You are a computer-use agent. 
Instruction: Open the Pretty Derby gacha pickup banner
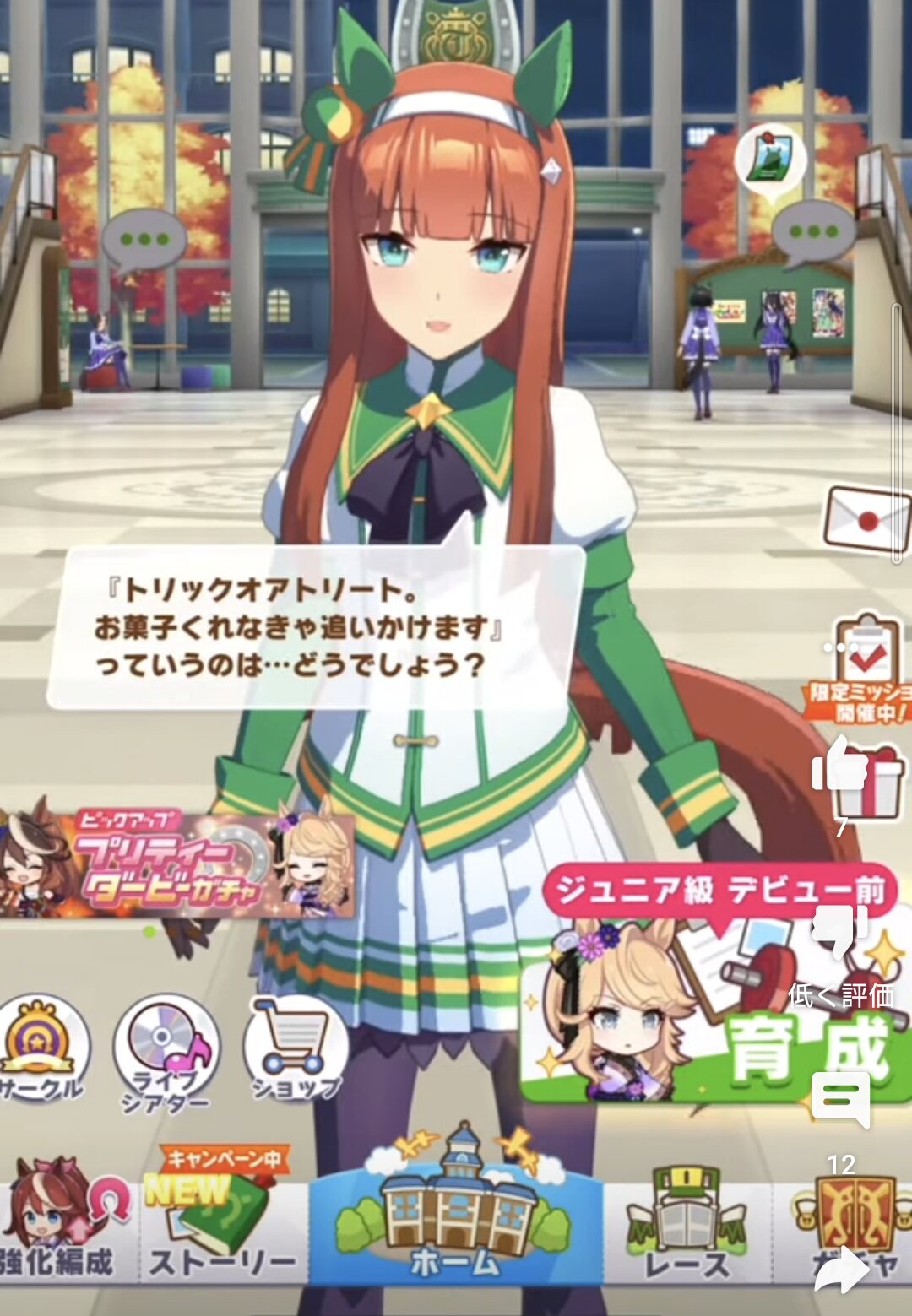coord(177,865)
